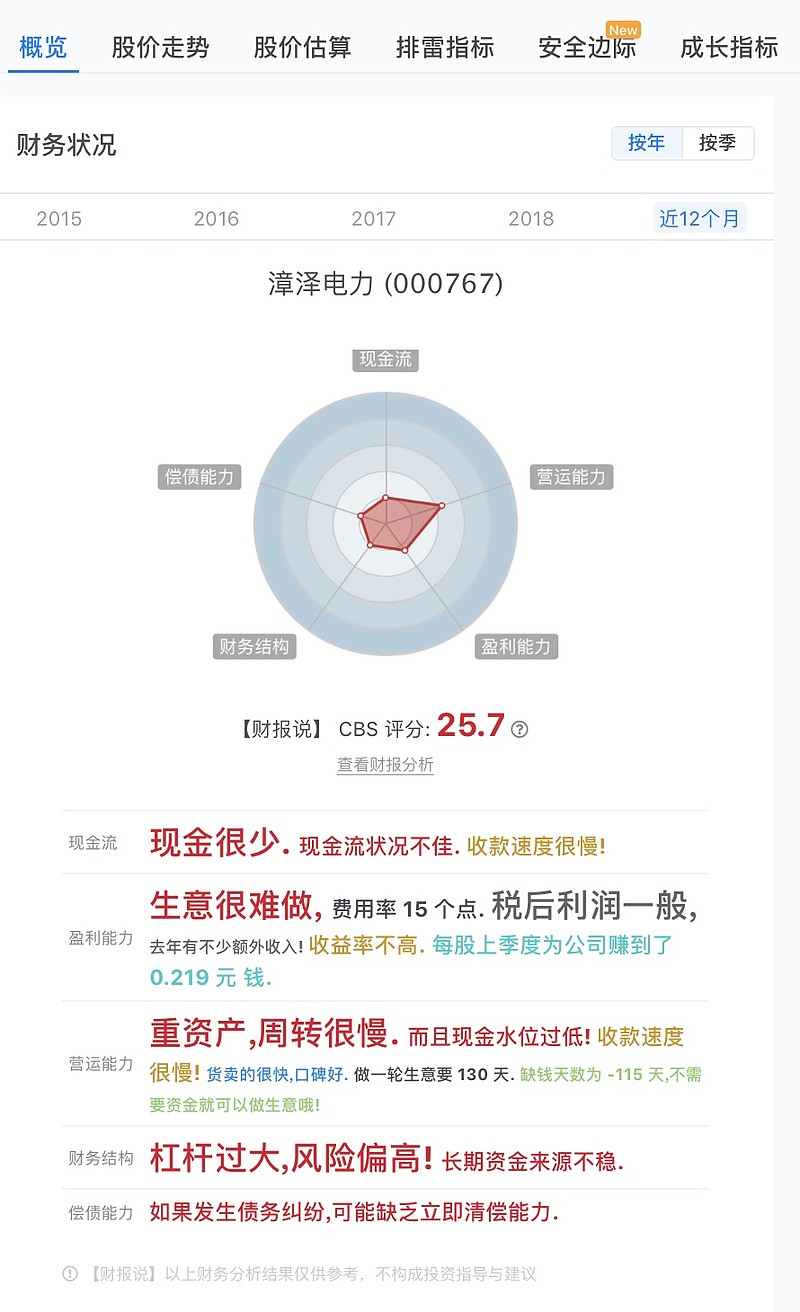
Task: Show 2015 financial status
Action: tap(59, 218)
